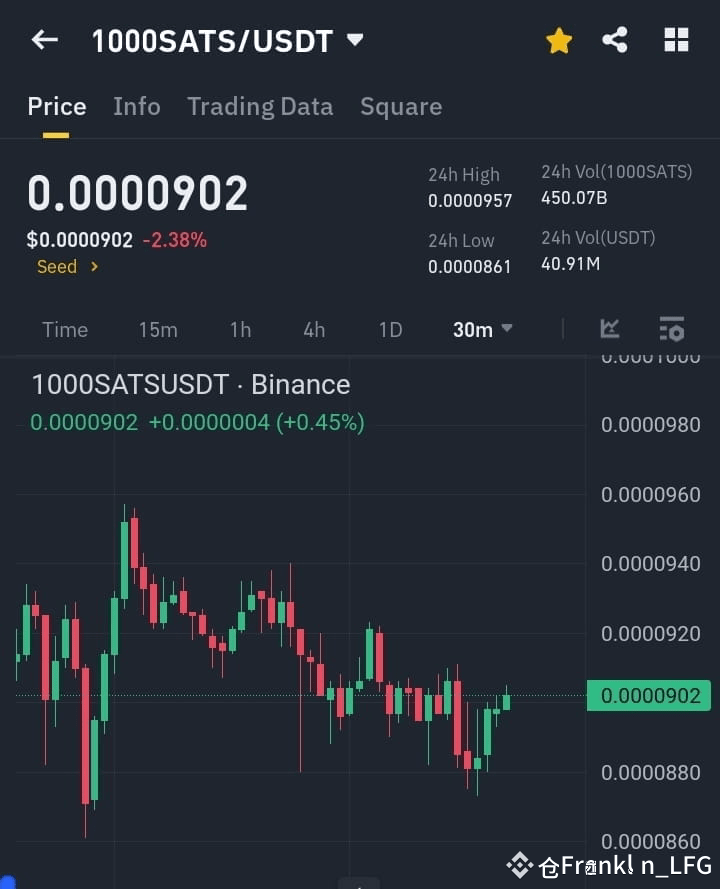Image resolution: width=720 pixels, height=889 pixels.
Task: Tap the back arrow
Action: click(42, 38)
